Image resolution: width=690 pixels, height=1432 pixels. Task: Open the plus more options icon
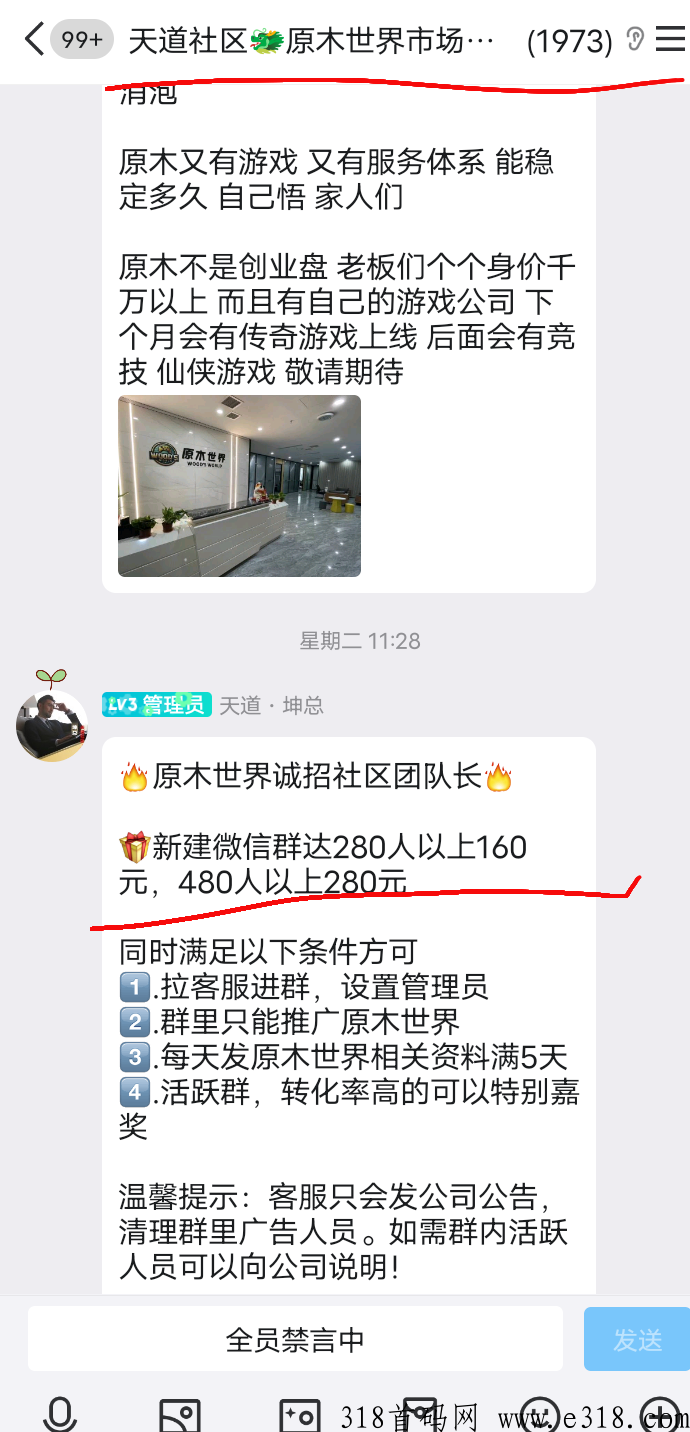pyautogui.click(x=661, y=1414)
